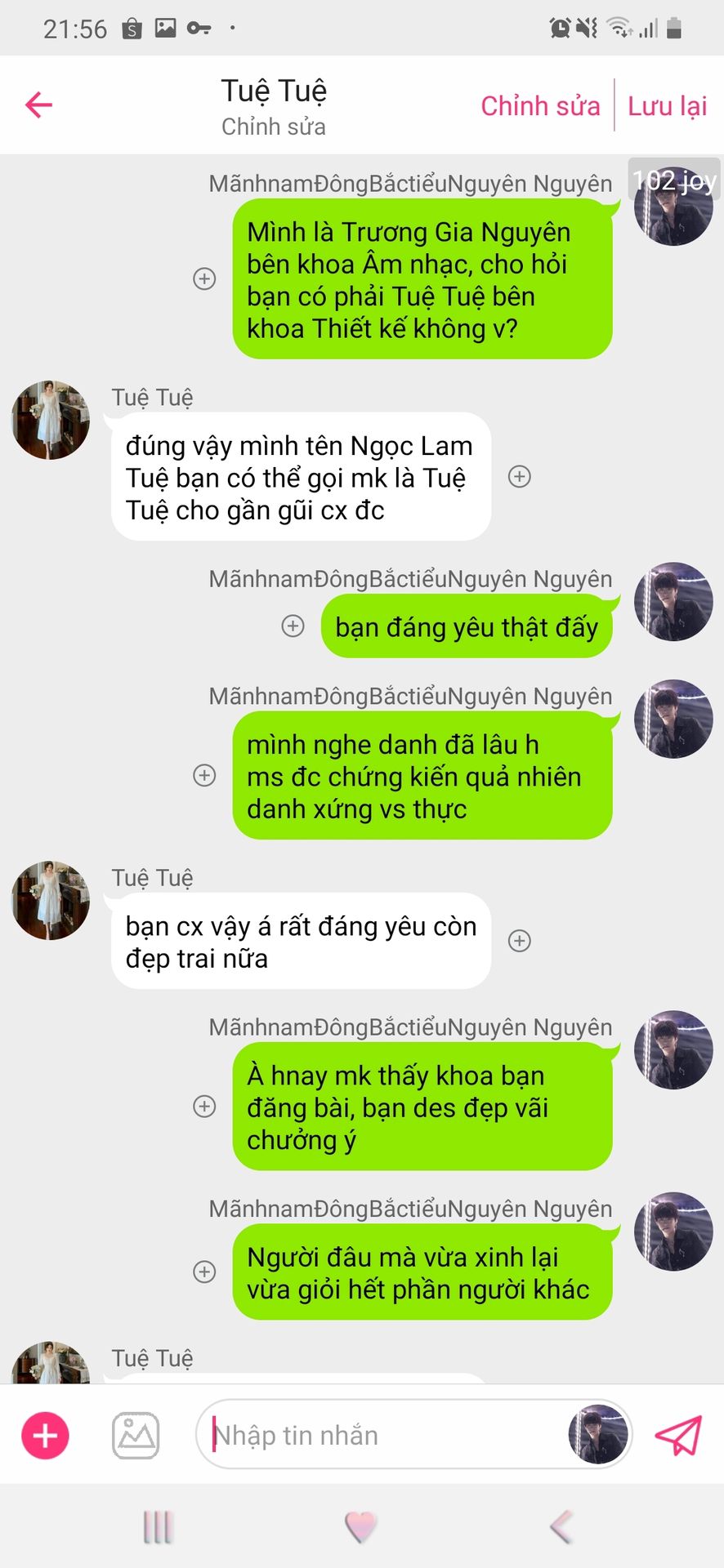Switch sender avatar in message field
This screenshot has height=1568, width=724.
(x=598, y=1435)
